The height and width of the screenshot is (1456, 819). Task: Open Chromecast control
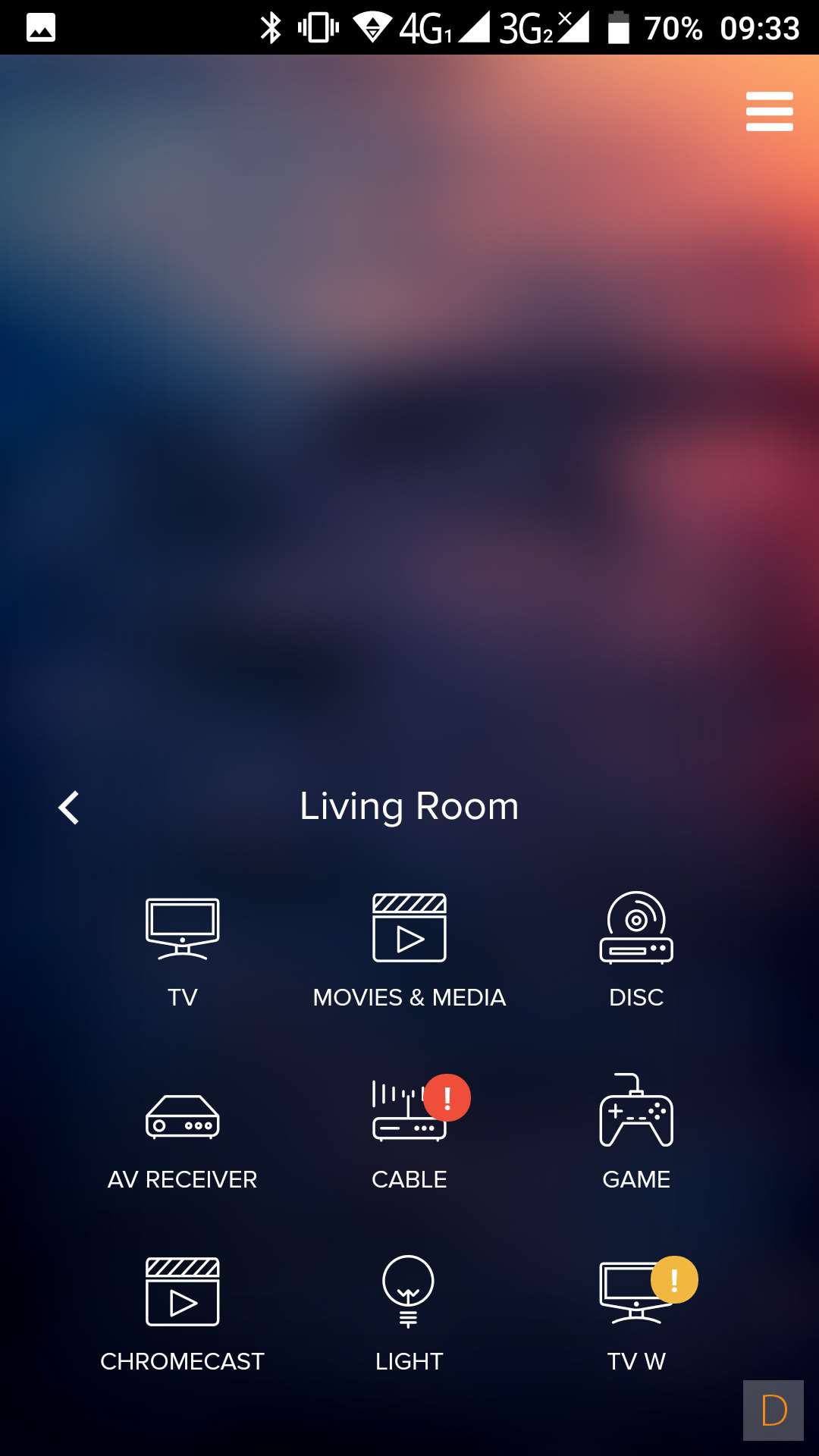click(182, 1313)
